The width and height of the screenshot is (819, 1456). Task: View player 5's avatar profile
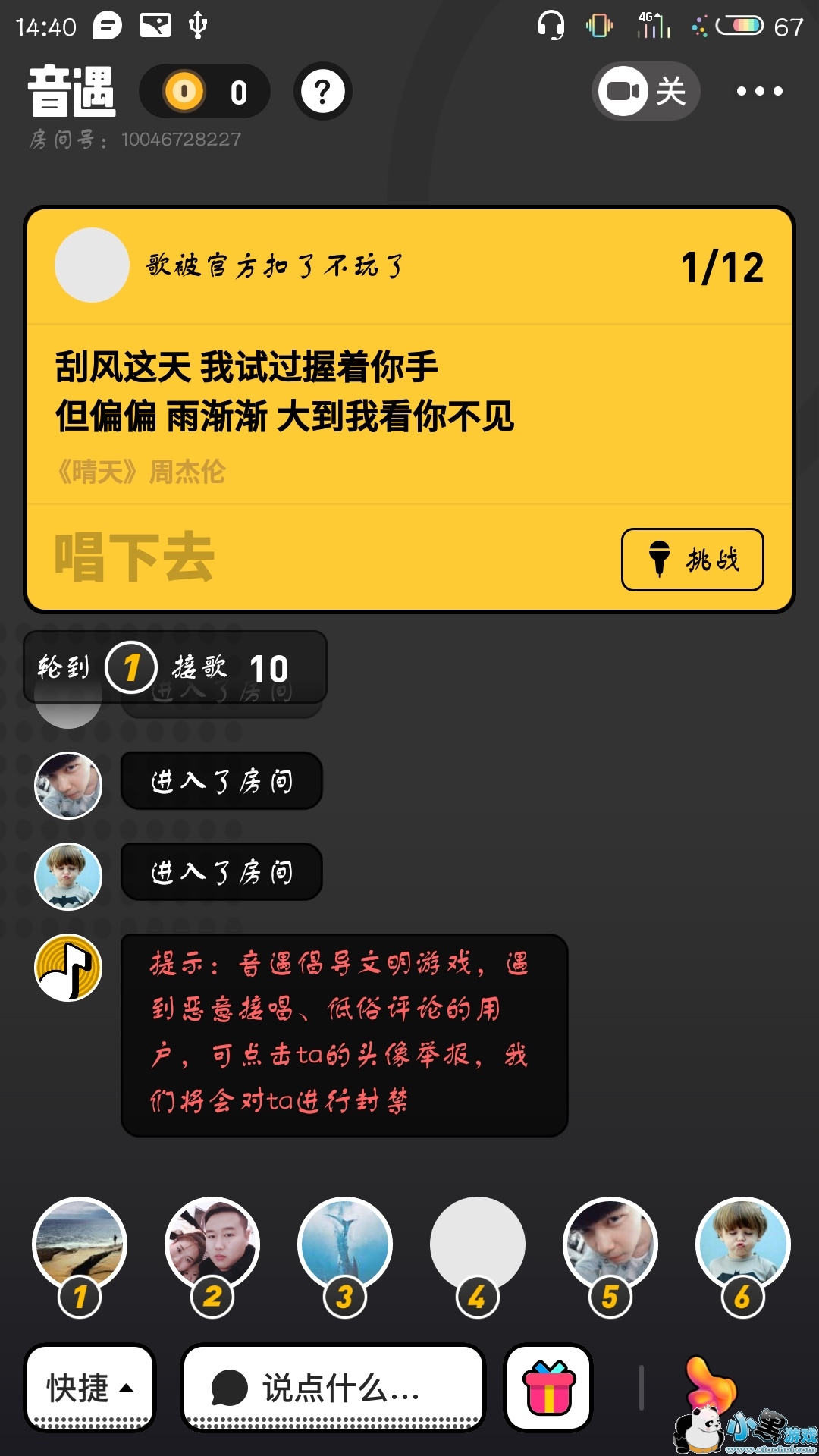coord(610,1245)
